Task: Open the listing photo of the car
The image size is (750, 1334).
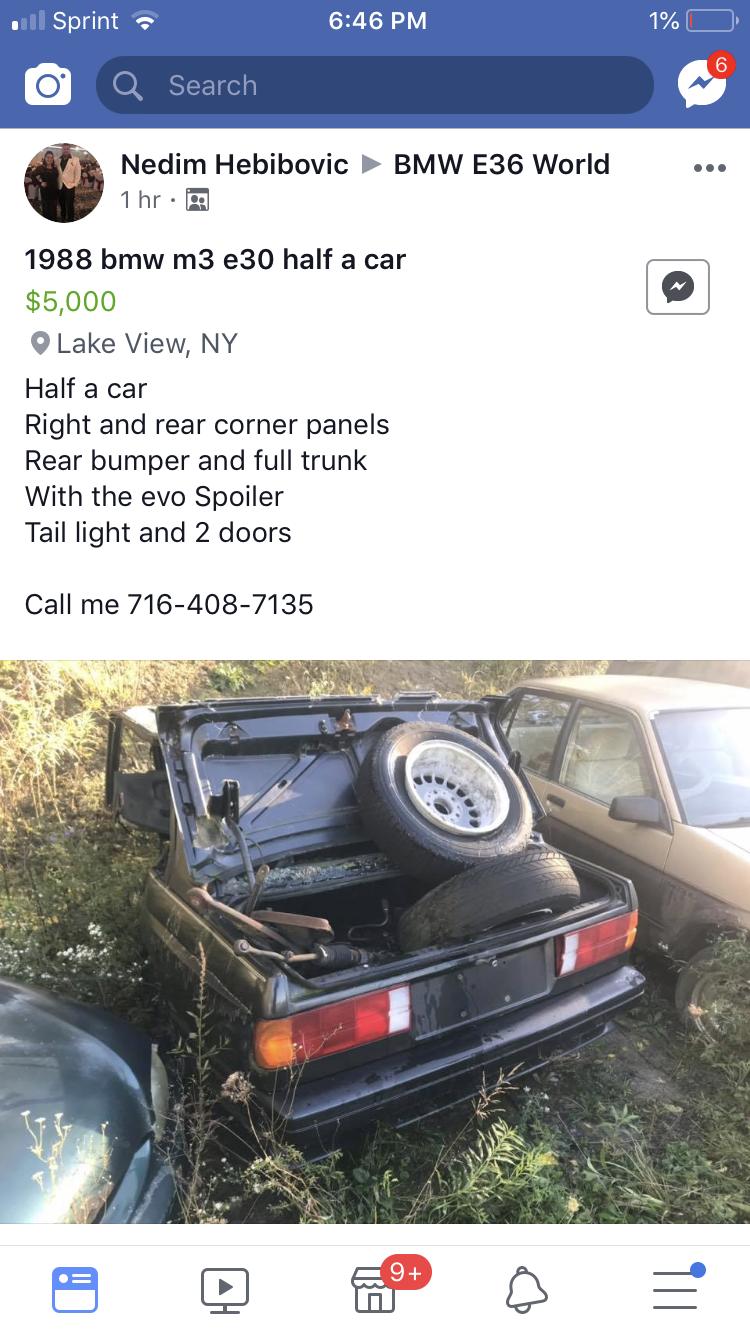Action: pos(375,940)
